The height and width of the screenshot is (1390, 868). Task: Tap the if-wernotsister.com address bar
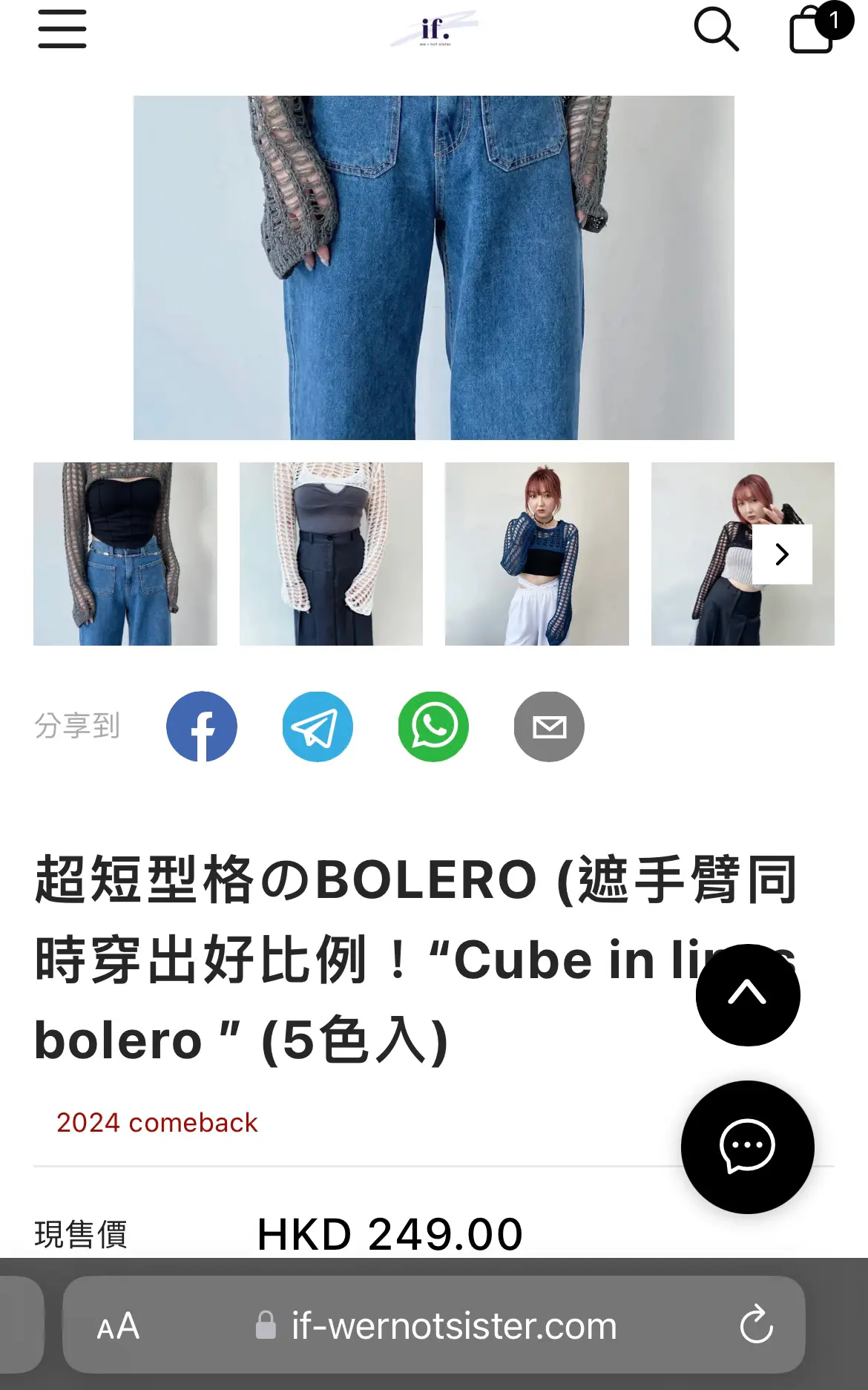[x=434, y=1325]
